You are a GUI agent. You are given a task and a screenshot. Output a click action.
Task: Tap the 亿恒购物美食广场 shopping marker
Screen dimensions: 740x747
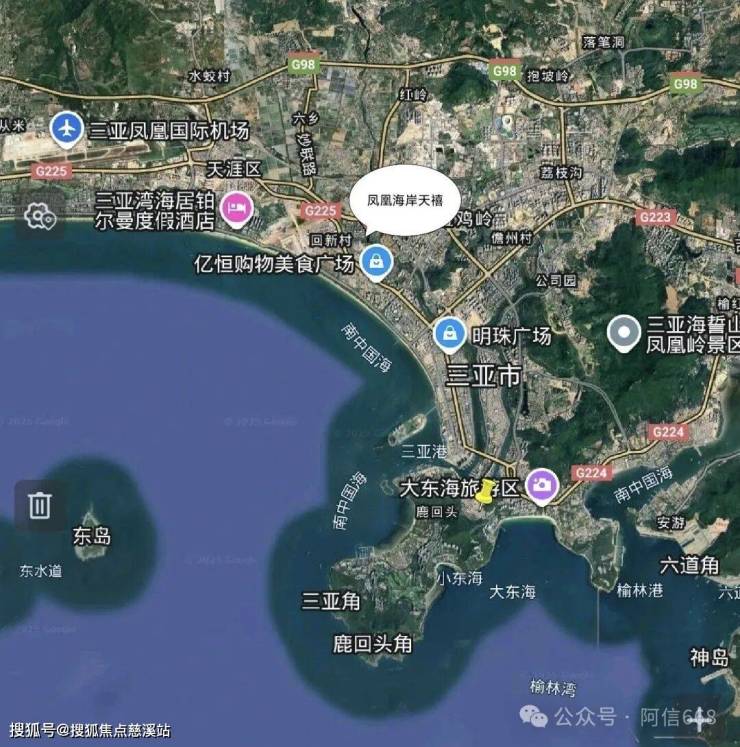pyautogui.click(x=376, y=262)
